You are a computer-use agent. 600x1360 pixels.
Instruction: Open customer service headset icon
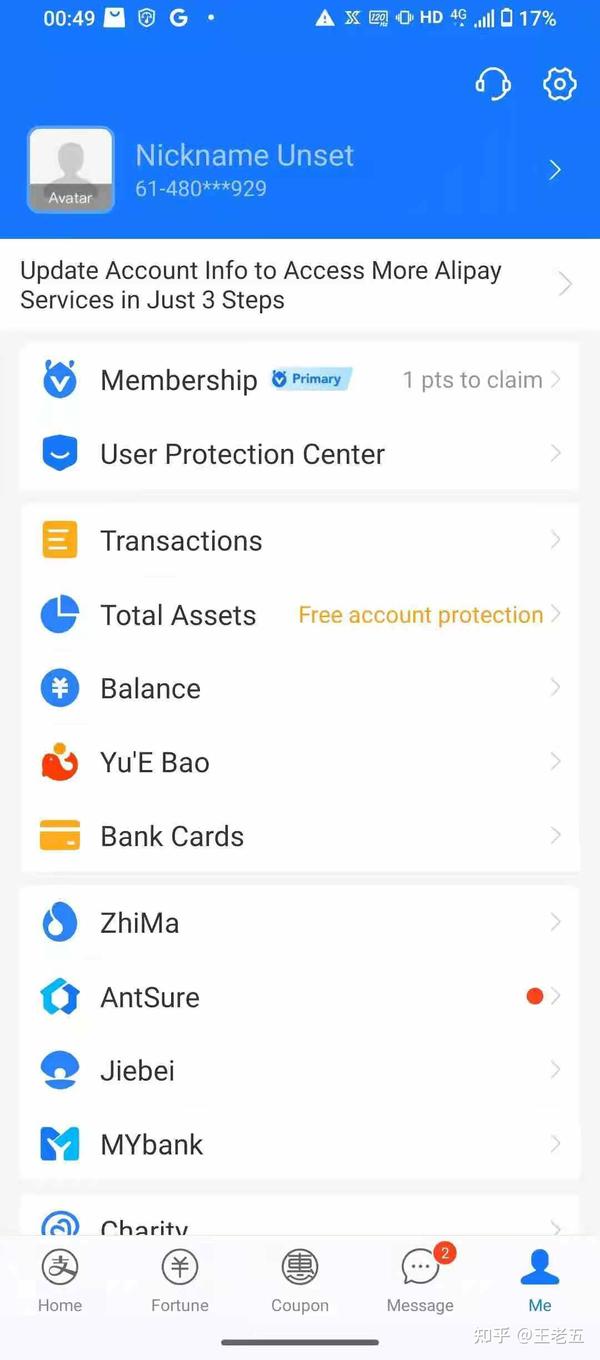492,85
